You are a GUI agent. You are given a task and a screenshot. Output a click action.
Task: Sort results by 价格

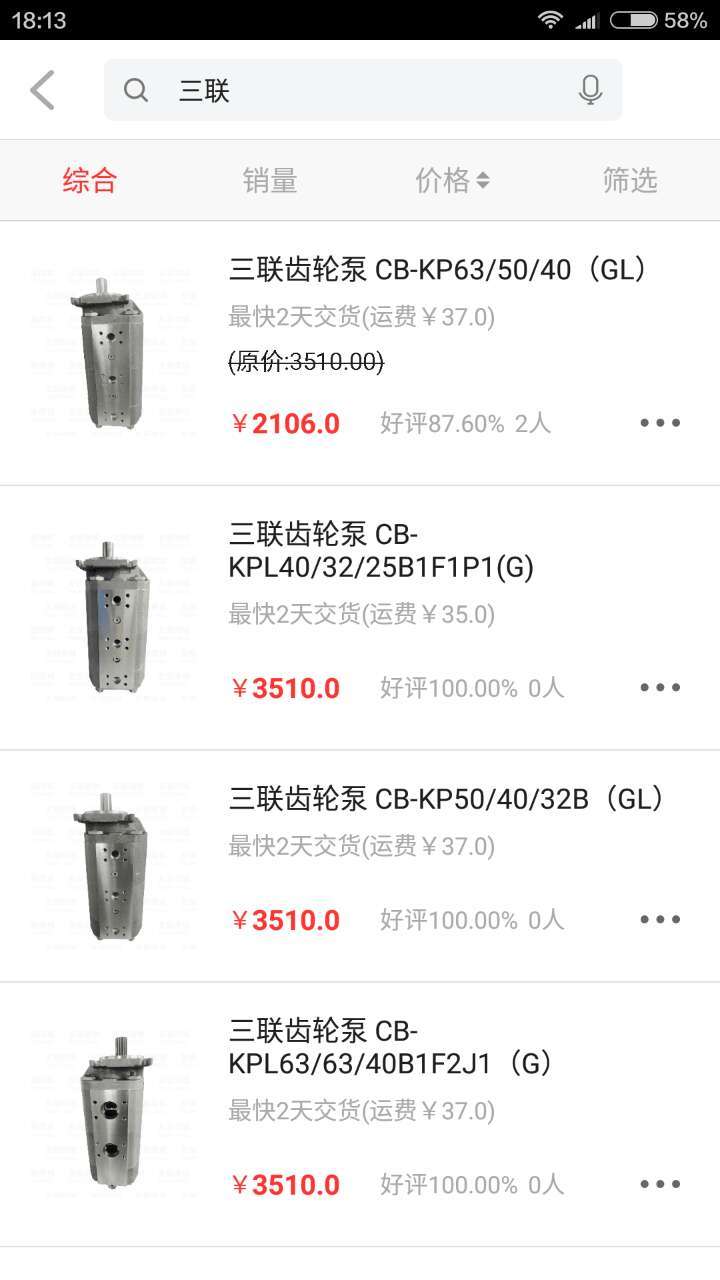(x=452, y=181)
